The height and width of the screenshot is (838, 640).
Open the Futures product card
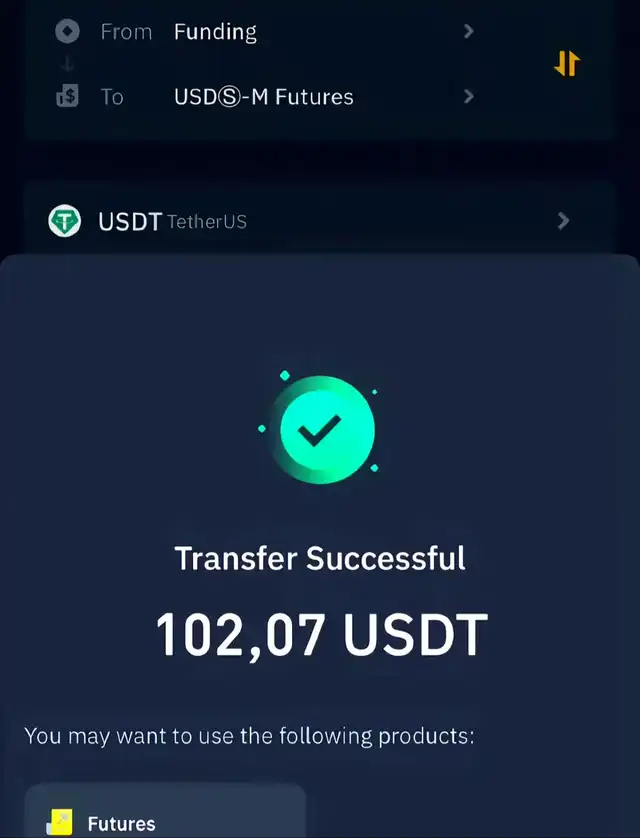click(x=165, y=815)
